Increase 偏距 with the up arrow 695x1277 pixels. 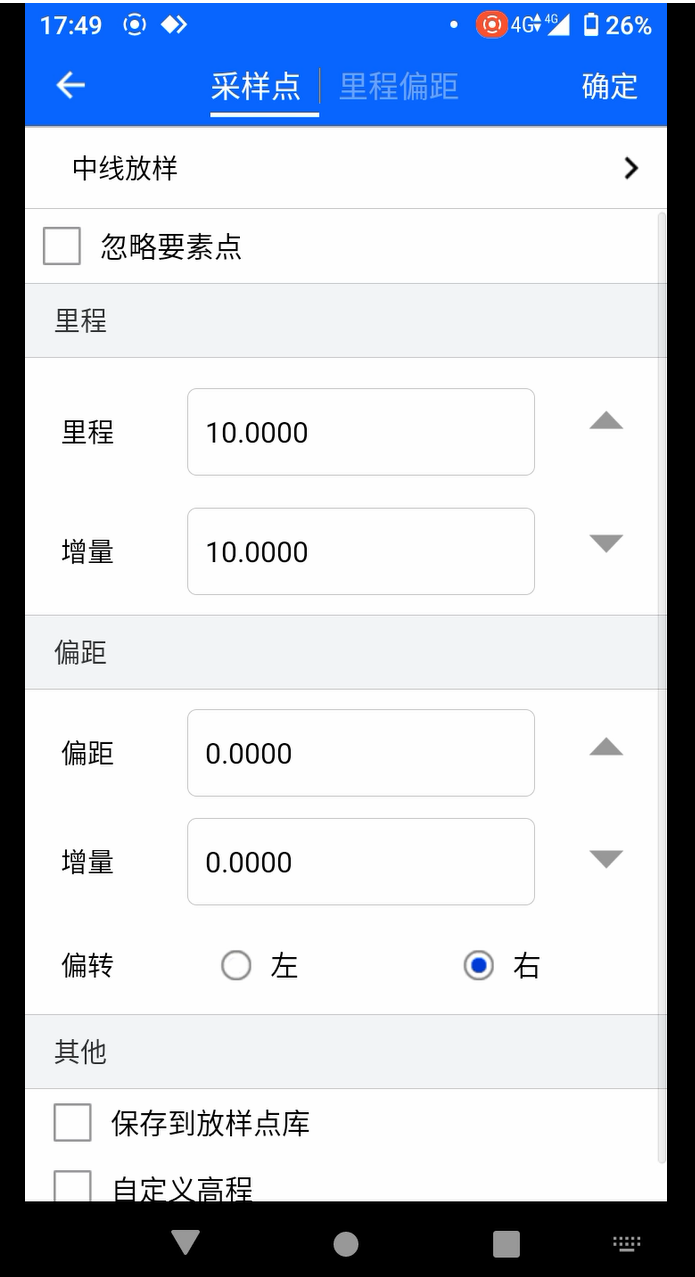coord(606,747)
